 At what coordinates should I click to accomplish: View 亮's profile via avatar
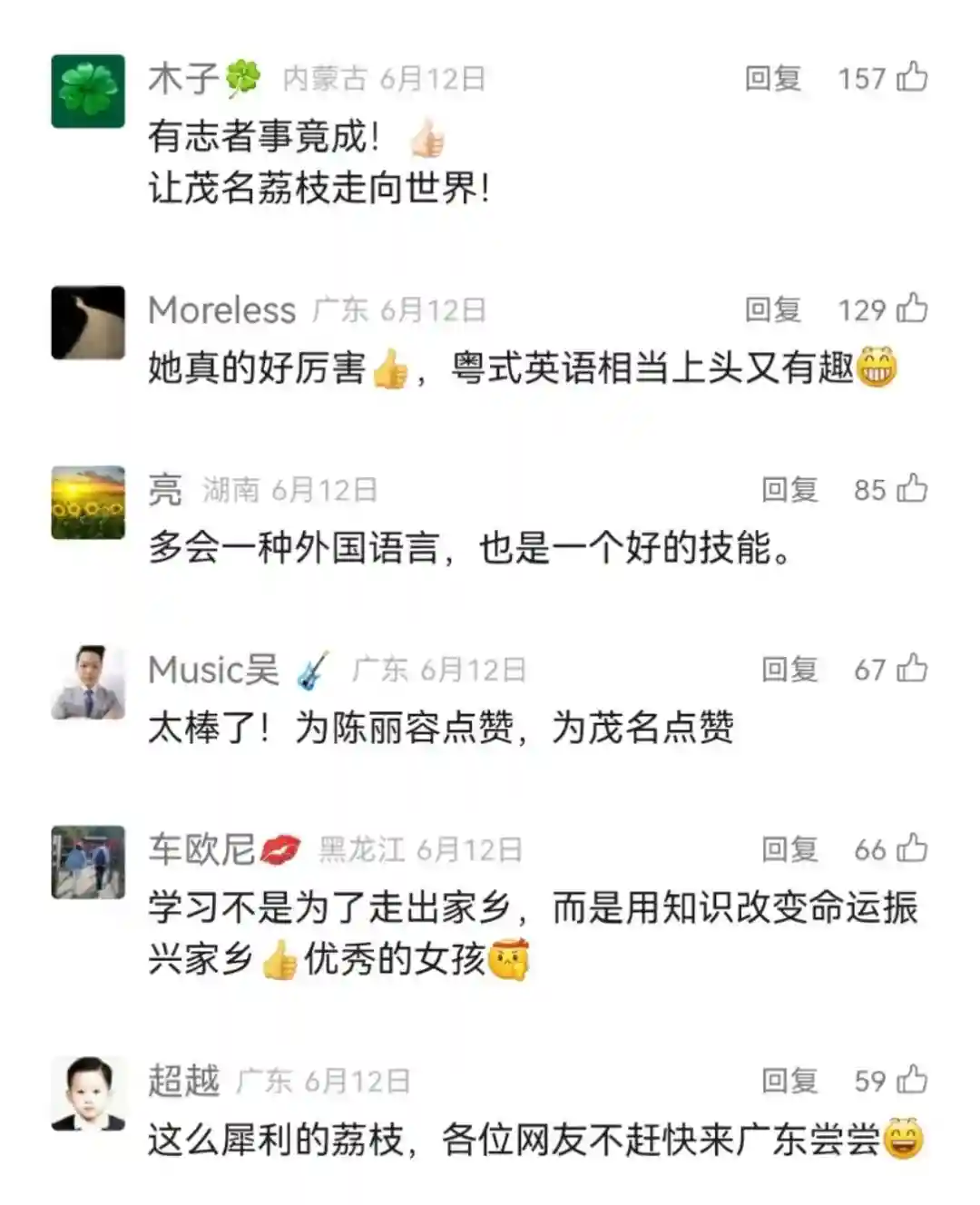pos(88,503)
